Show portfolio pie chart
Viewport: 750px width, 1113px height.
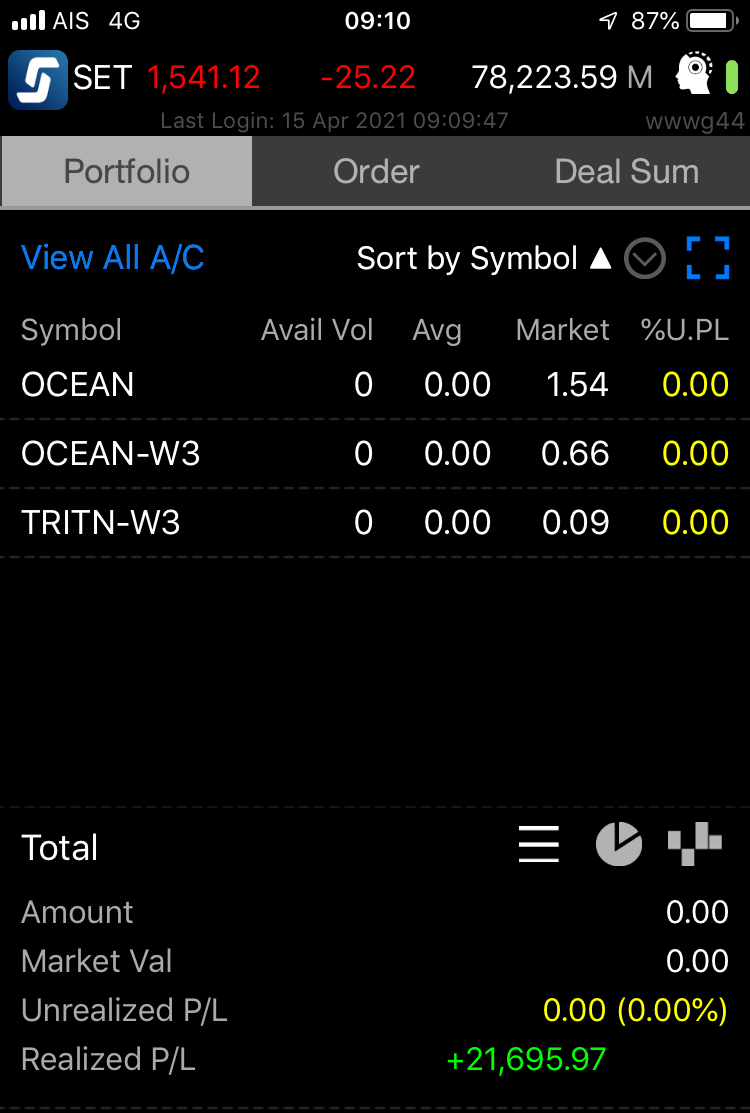pyautogui.click(x=619, y=845)
